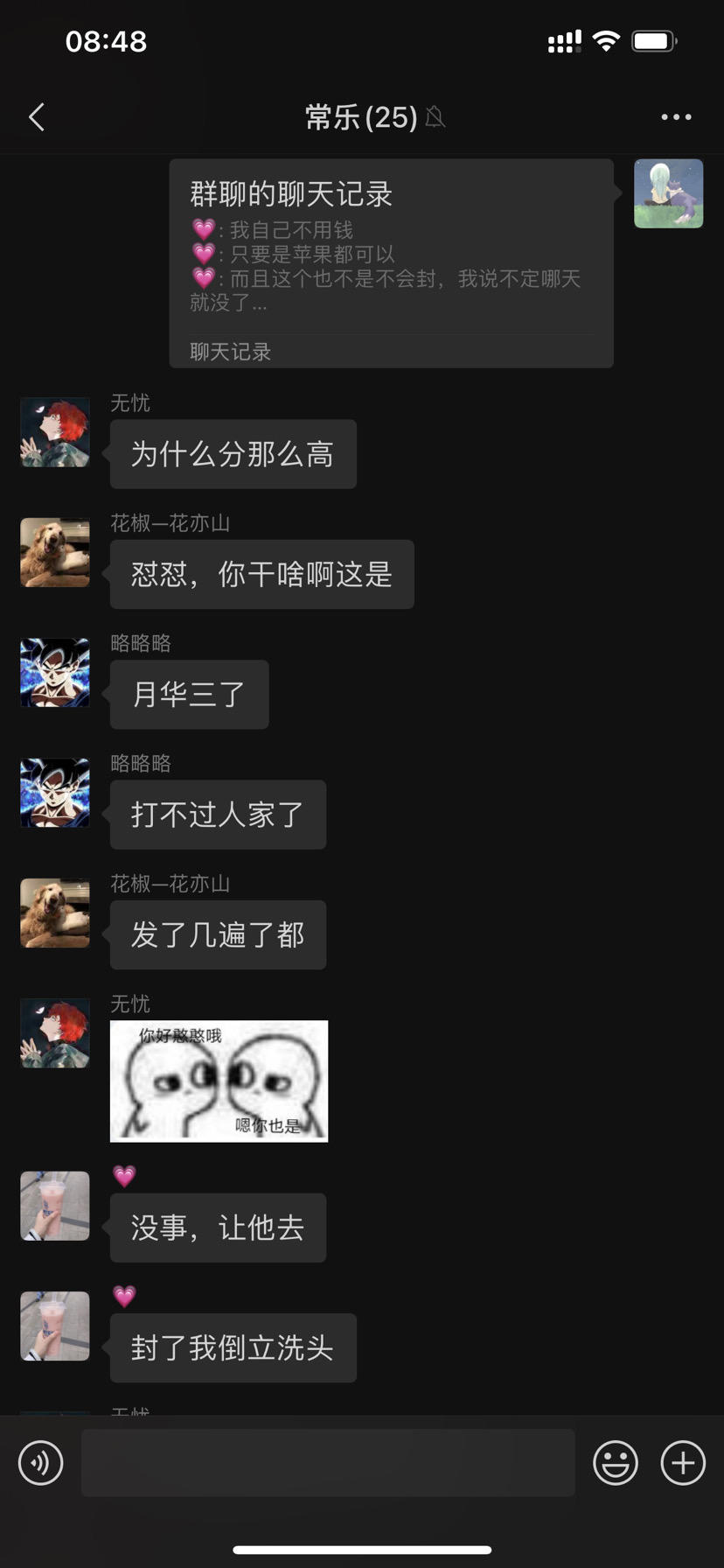Tap the 为什么分那么高 message bubble
The height and width of the screenshot is (1568, 724).
click(x=233, y=454)
